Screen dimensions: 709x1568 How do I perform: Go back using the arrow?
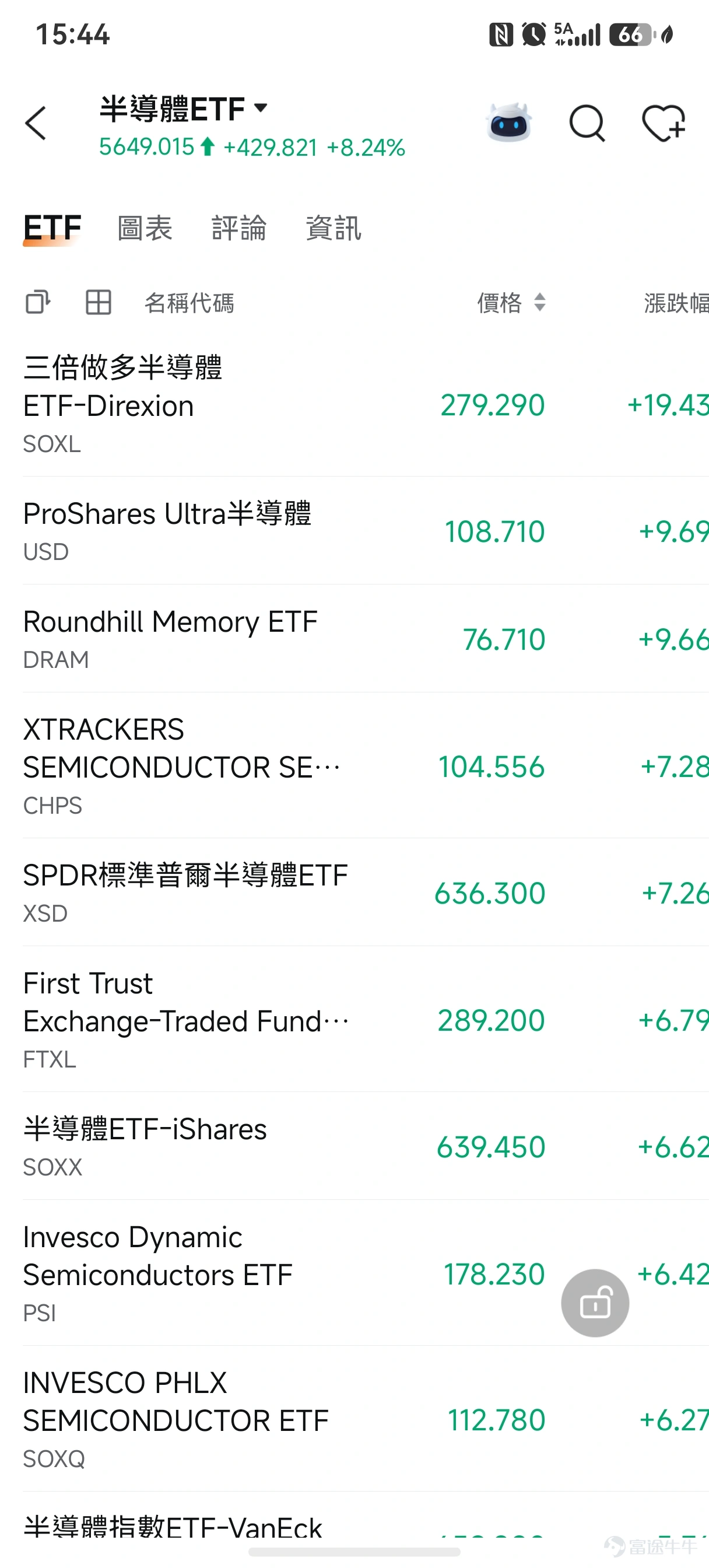(x=36, y=123)
